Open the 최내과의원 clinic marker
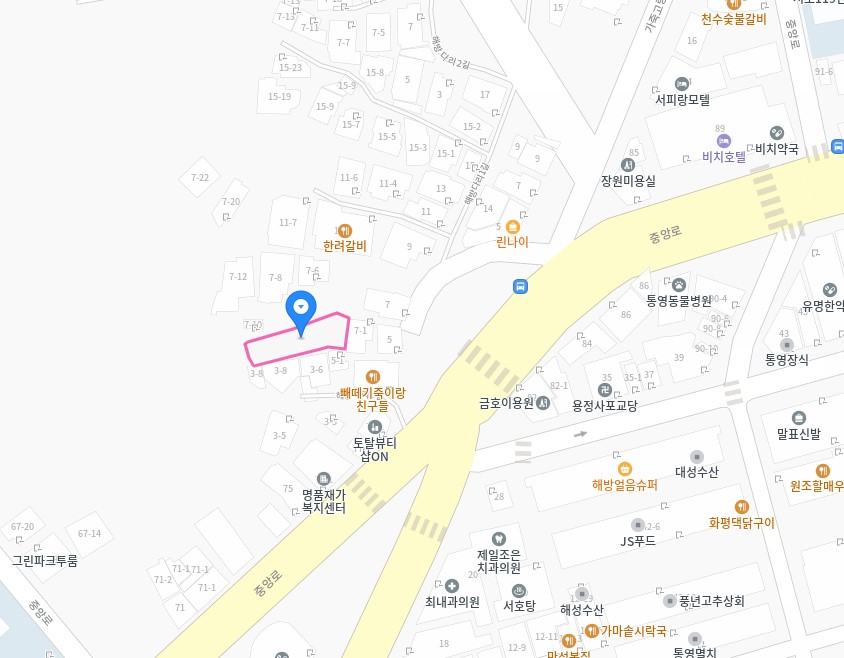Viewport: 844px width, 658px height. coord(451,586)
